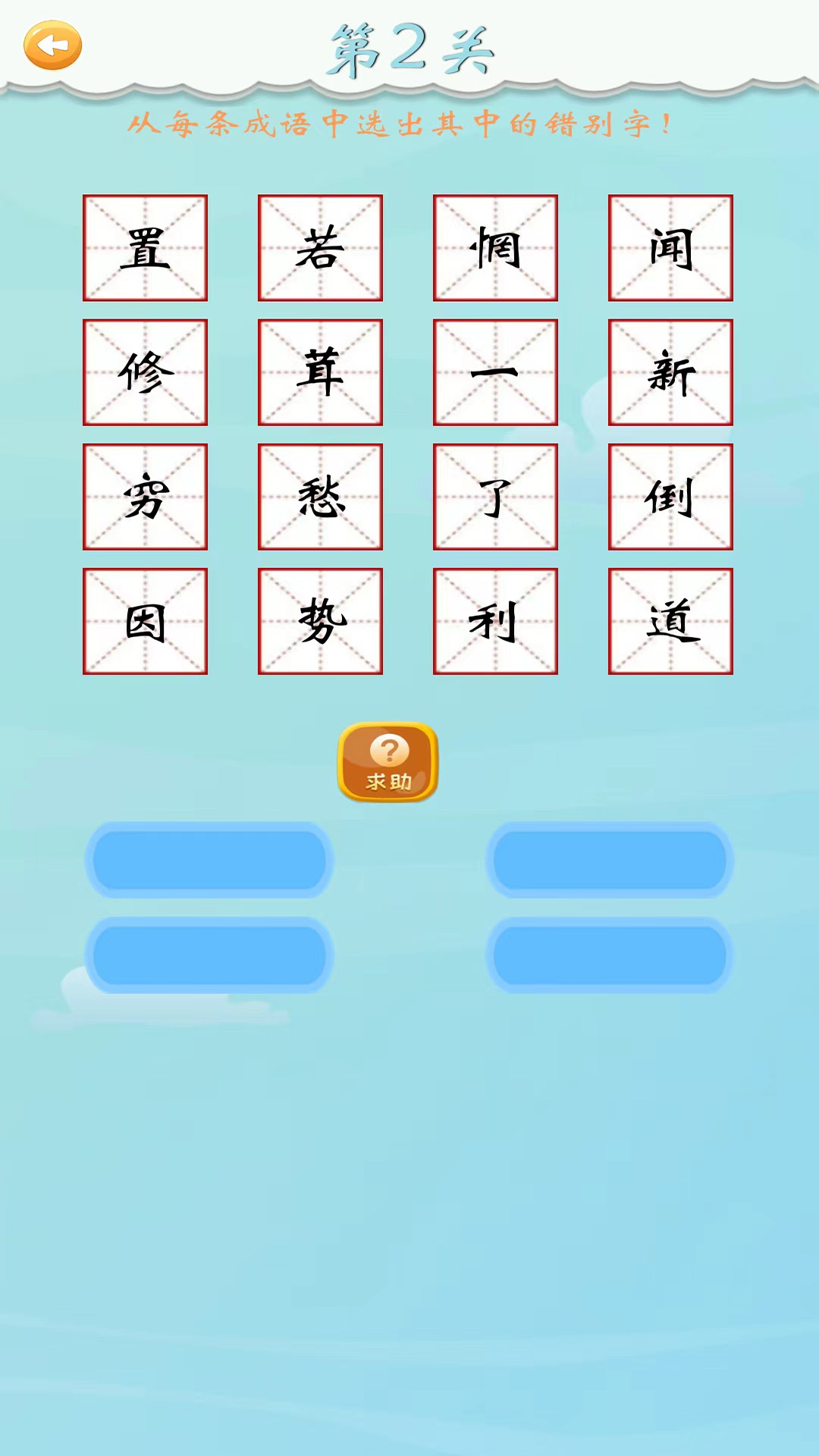Tap the character 利
Viewport: 819px width, 1456px height.
coord(495,621)
